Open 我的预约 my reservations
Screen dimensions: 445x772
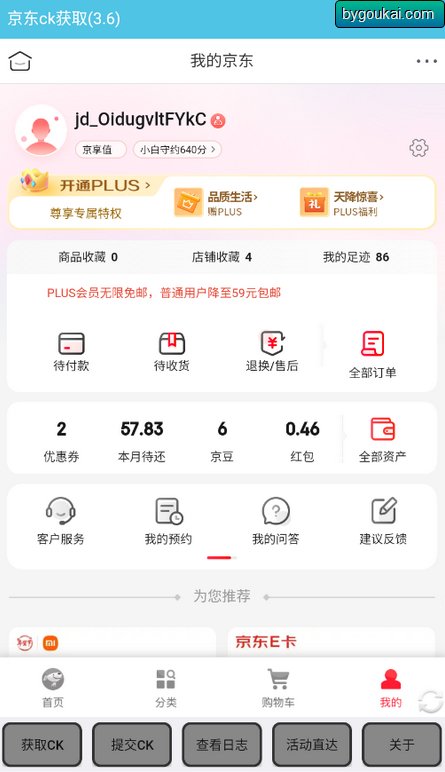[x=168, y=521]
